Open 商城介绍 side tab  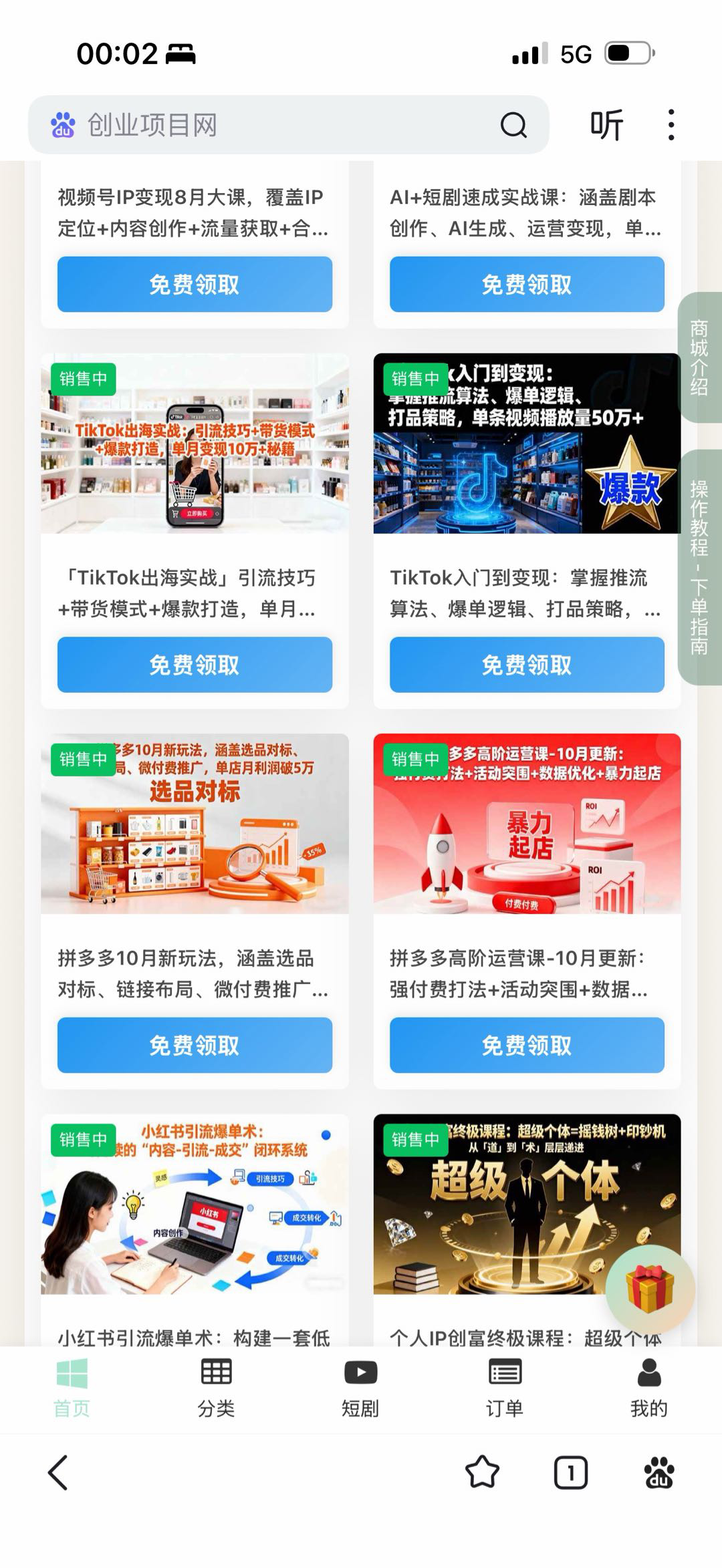click(699, 357)
